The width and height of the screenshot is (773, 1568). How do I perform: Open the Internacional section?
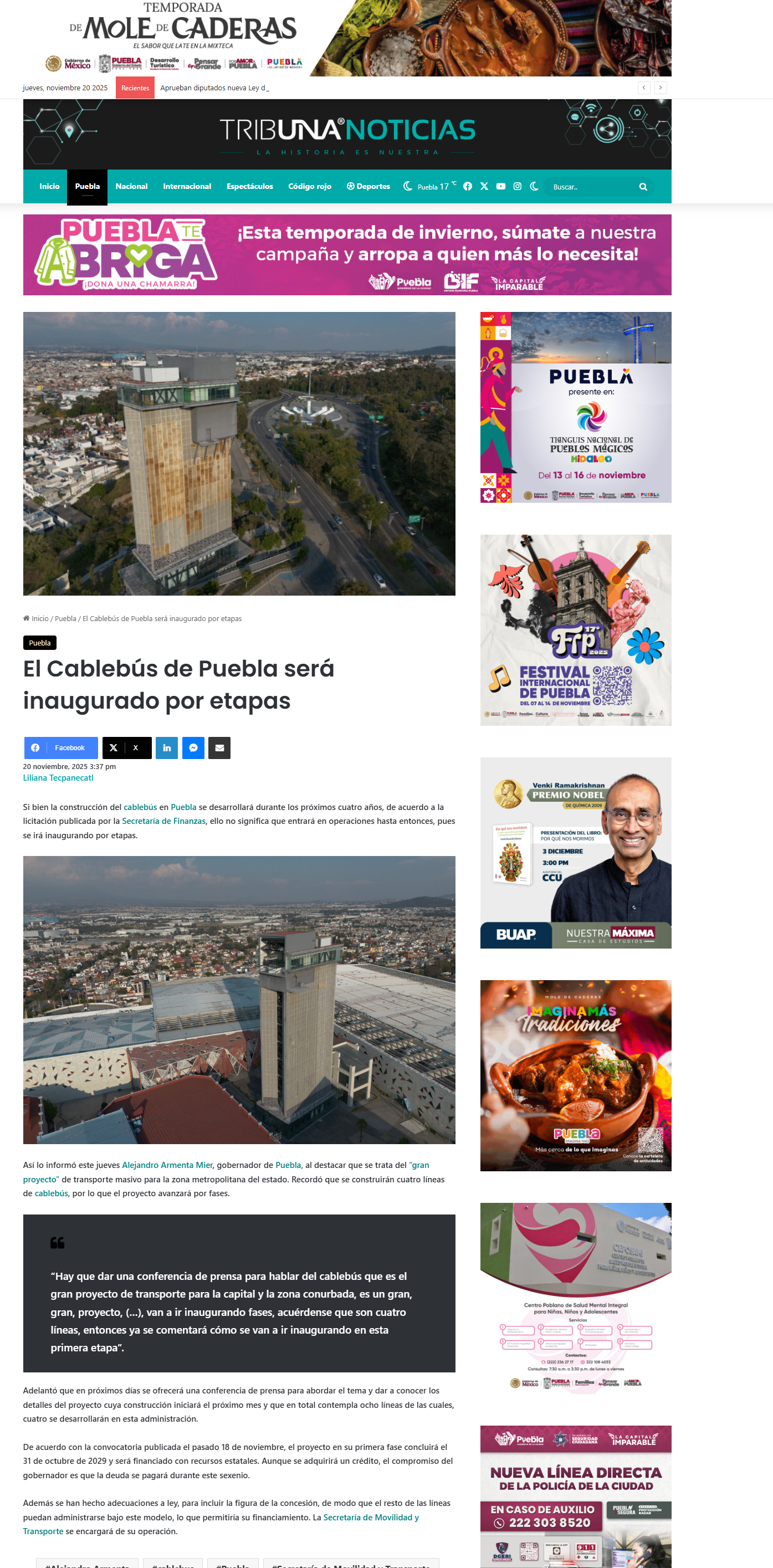tap(187, 186)
